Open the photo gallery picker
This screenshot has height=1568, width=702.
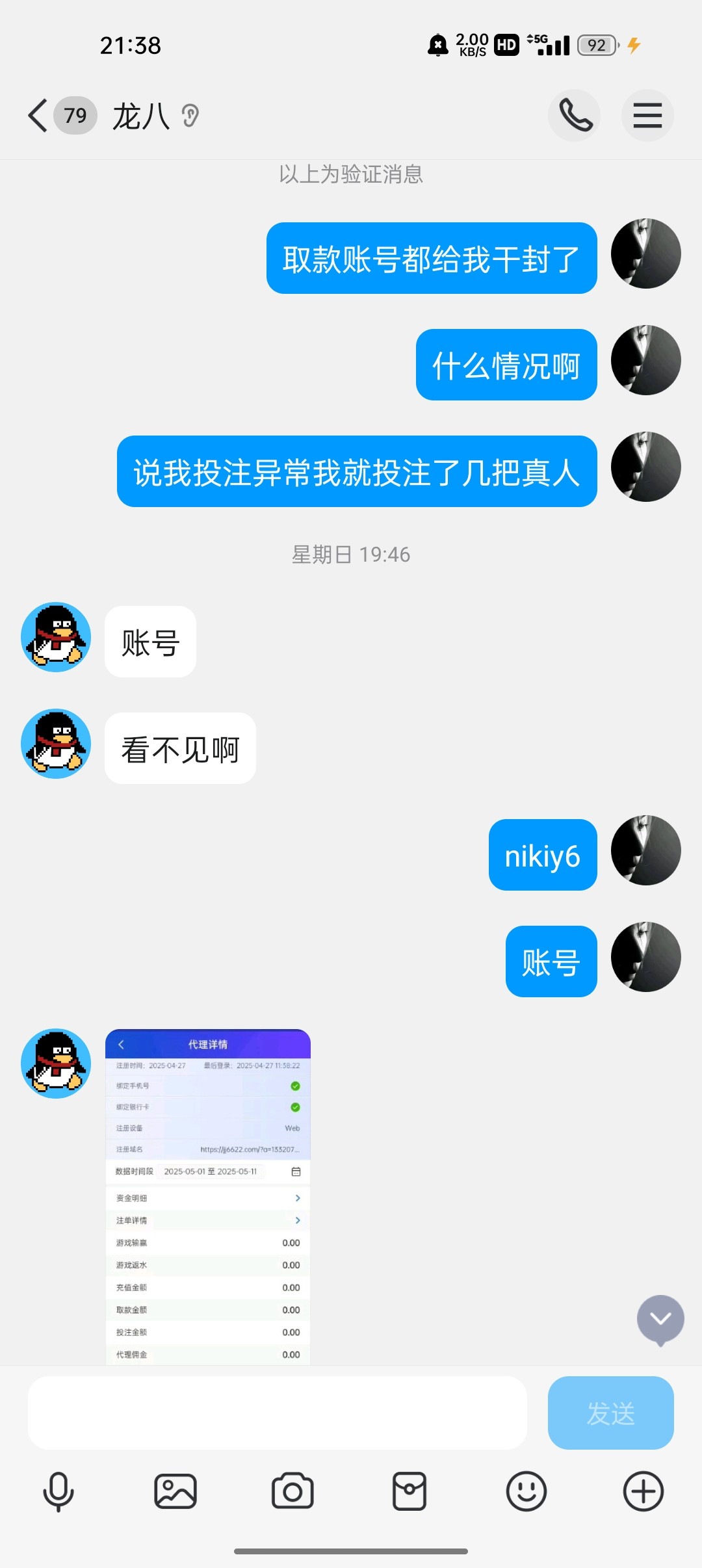click(x=175, y=1491)
